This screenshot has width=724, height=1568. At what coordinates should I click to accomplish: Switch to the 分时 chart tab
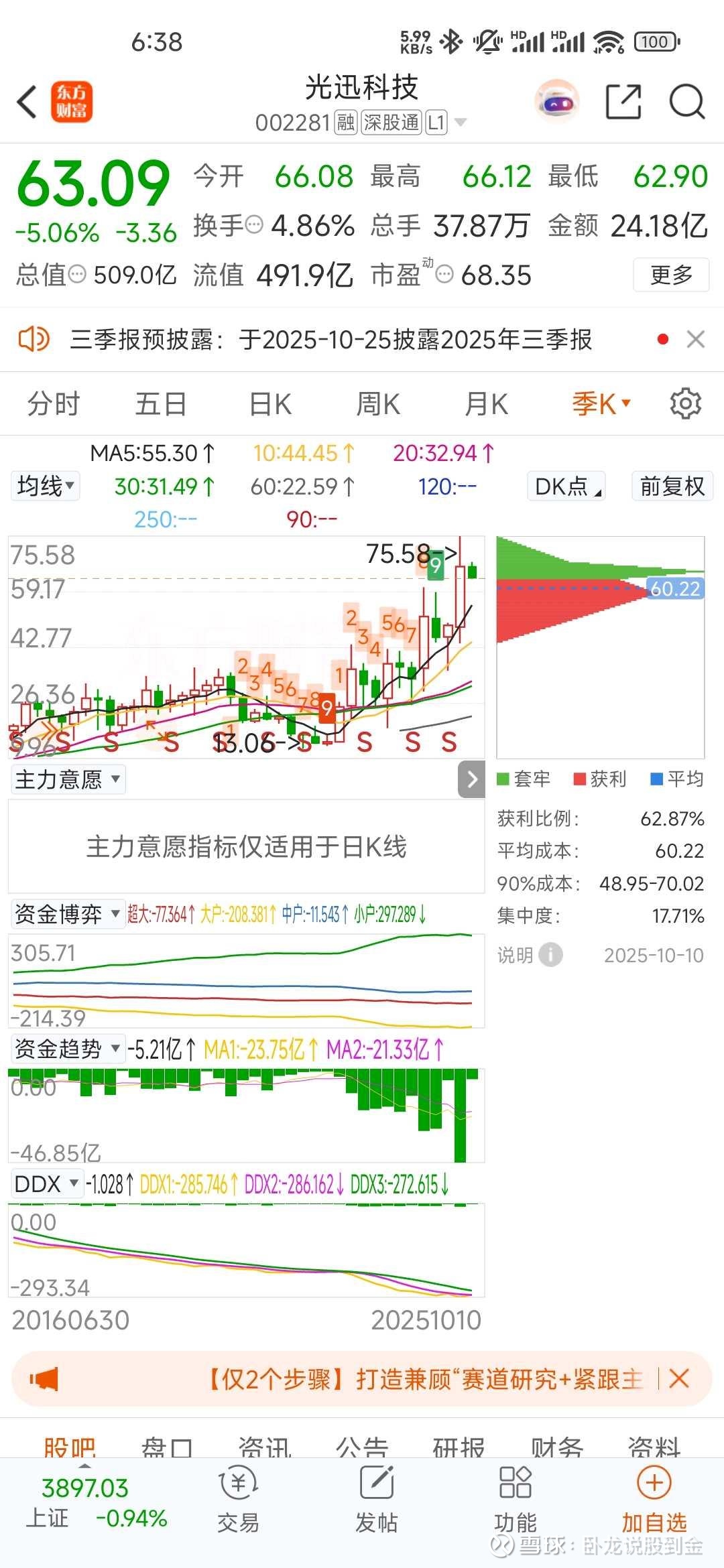[x=53, y=404]
